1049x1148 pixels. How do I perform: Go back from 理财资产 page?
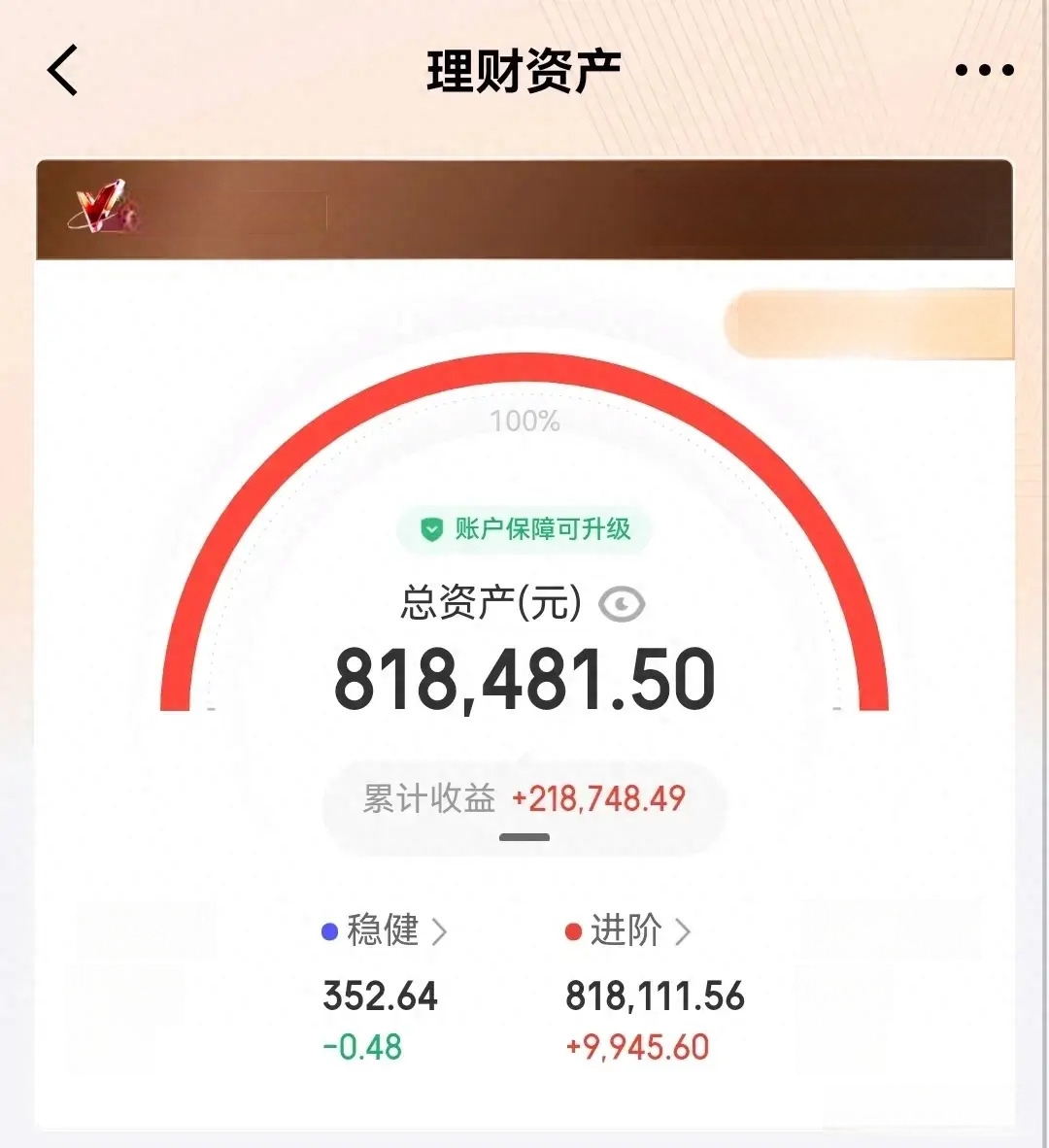coord(63,71)
